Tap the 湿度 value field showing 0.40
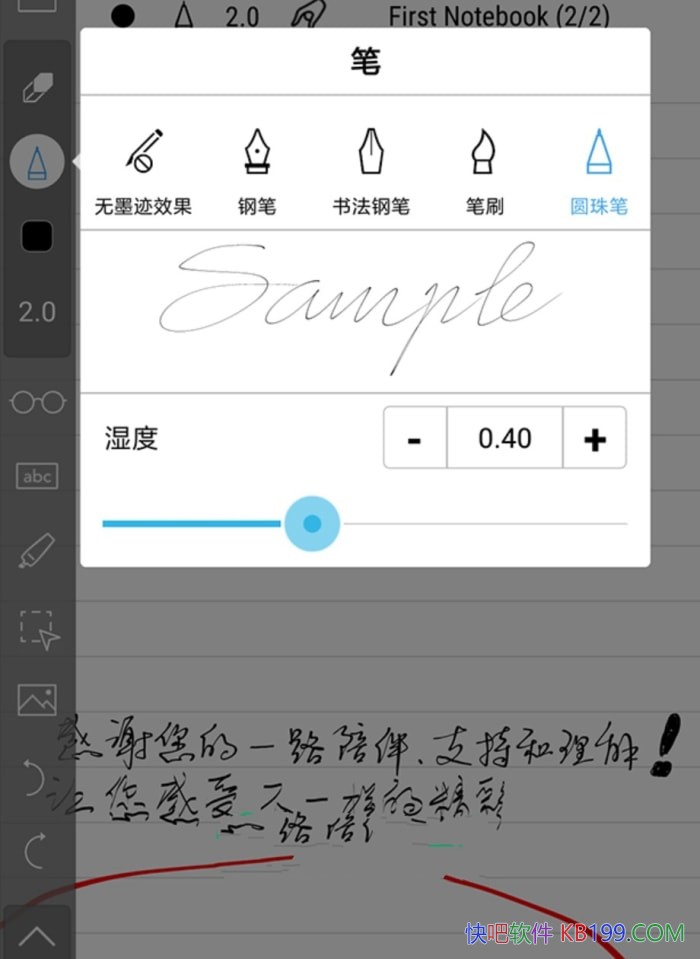This screenshot has width=700, height=959. tap(504, 438)
